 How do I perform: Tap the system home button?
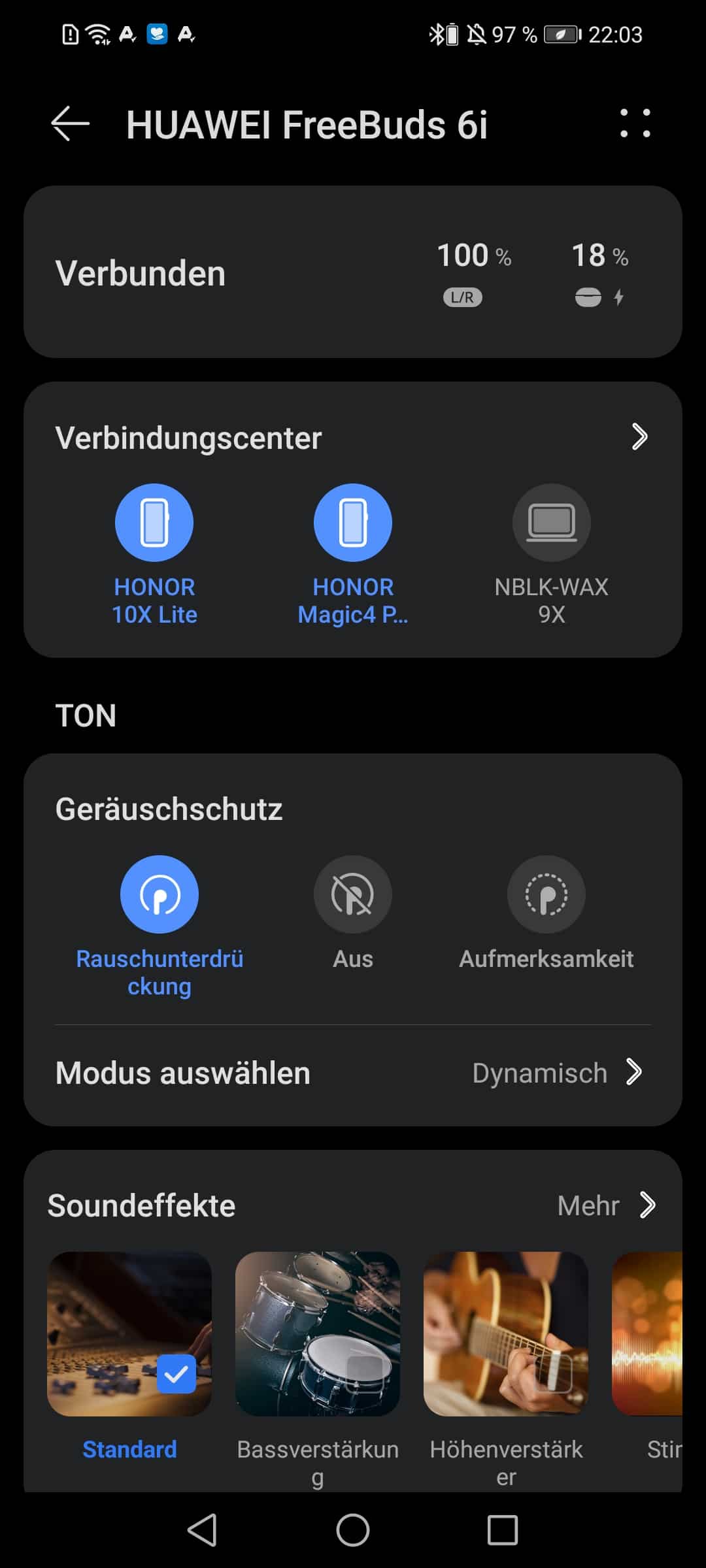click(353, 1530)
